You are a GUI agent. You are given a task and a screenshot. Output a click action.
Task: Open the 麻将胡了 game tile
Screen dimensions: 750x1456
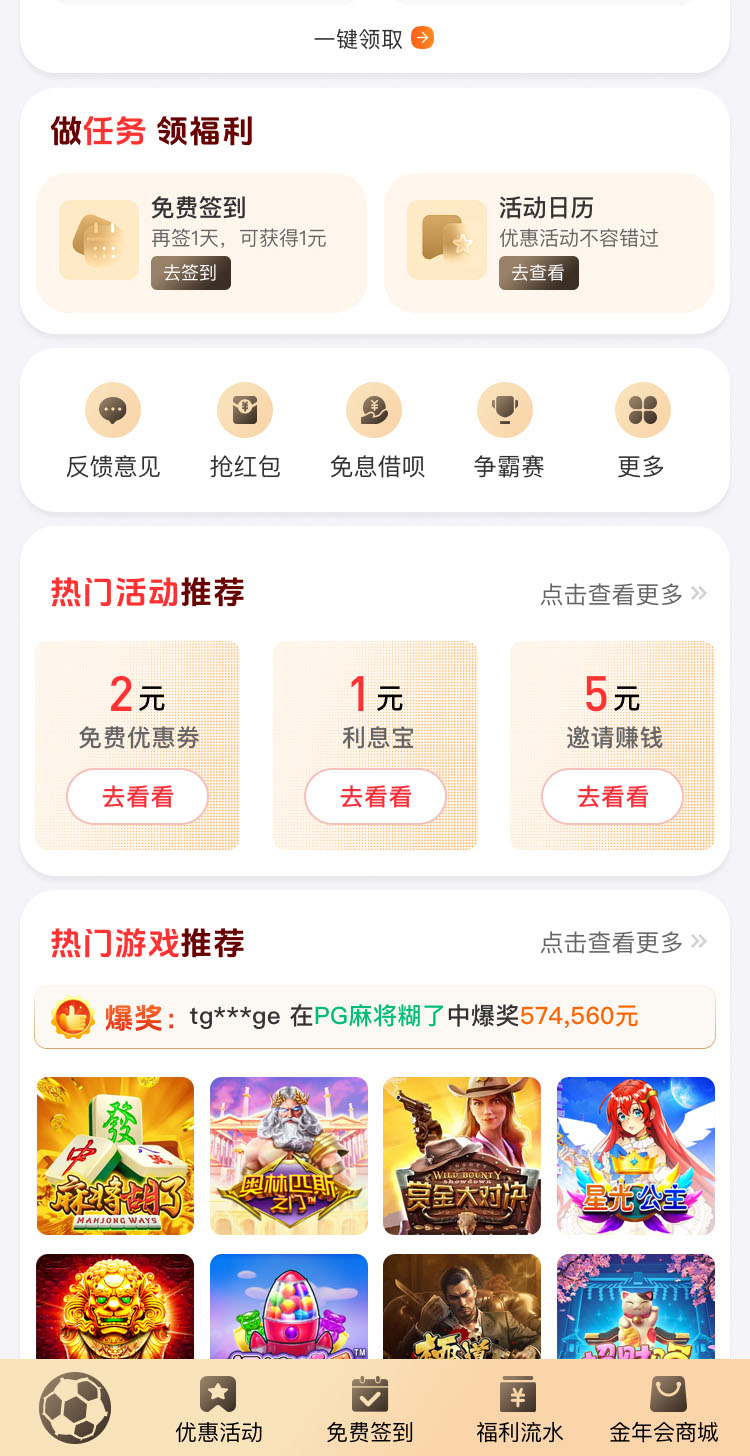115,1155
